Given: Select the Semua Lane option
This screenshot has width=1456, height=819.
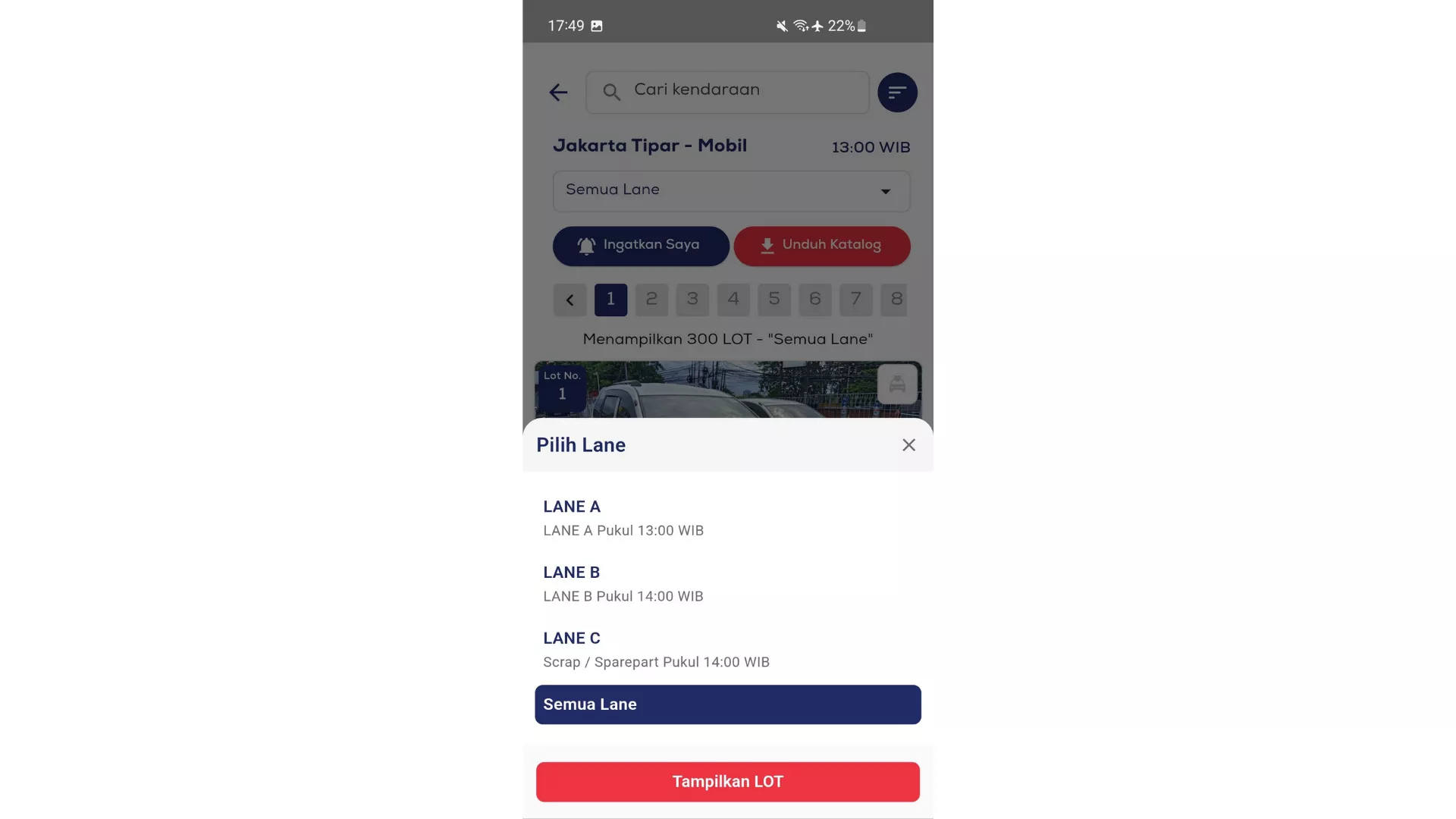Looking at the screenshot, I should 726,704.
